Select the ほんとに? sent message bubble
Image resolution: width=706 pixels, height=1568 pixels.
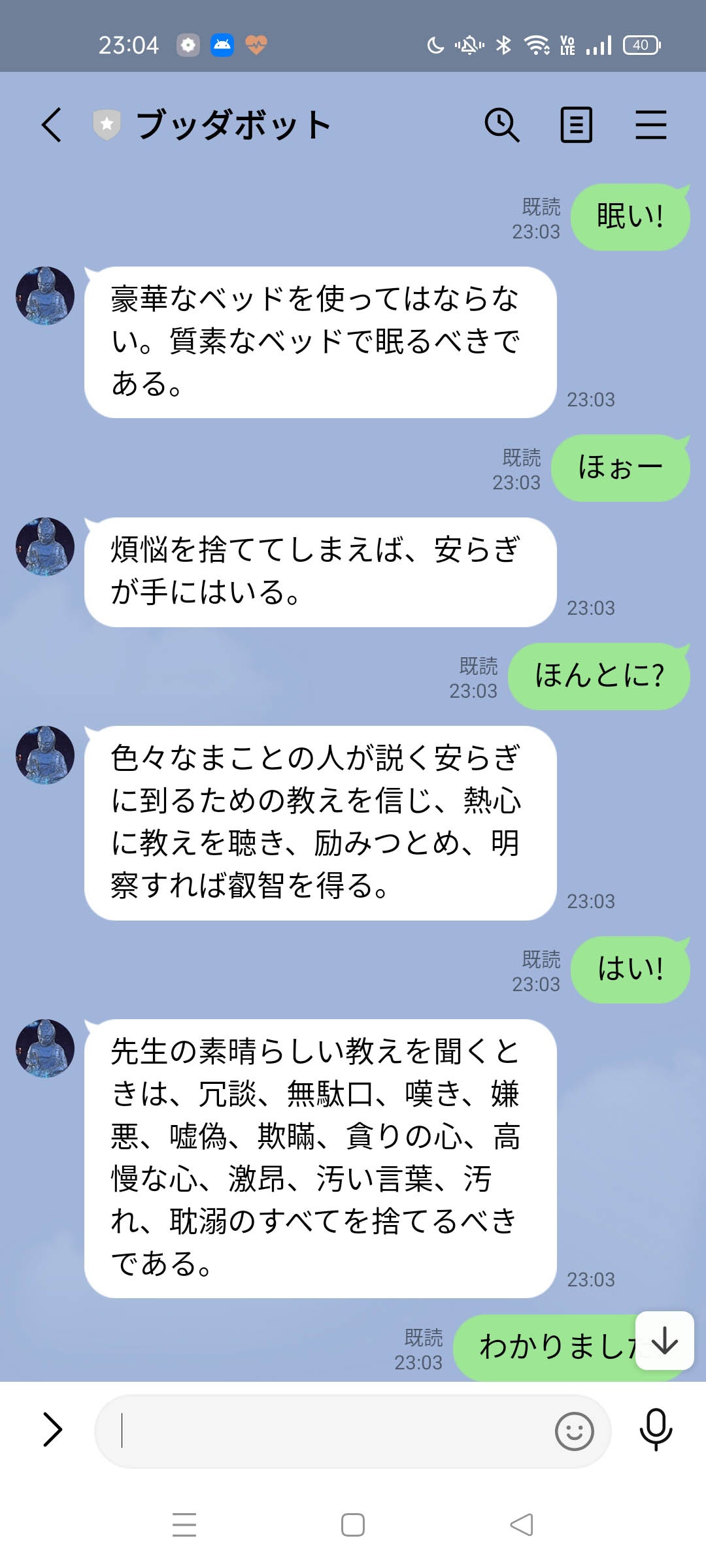tap(598, 676)
